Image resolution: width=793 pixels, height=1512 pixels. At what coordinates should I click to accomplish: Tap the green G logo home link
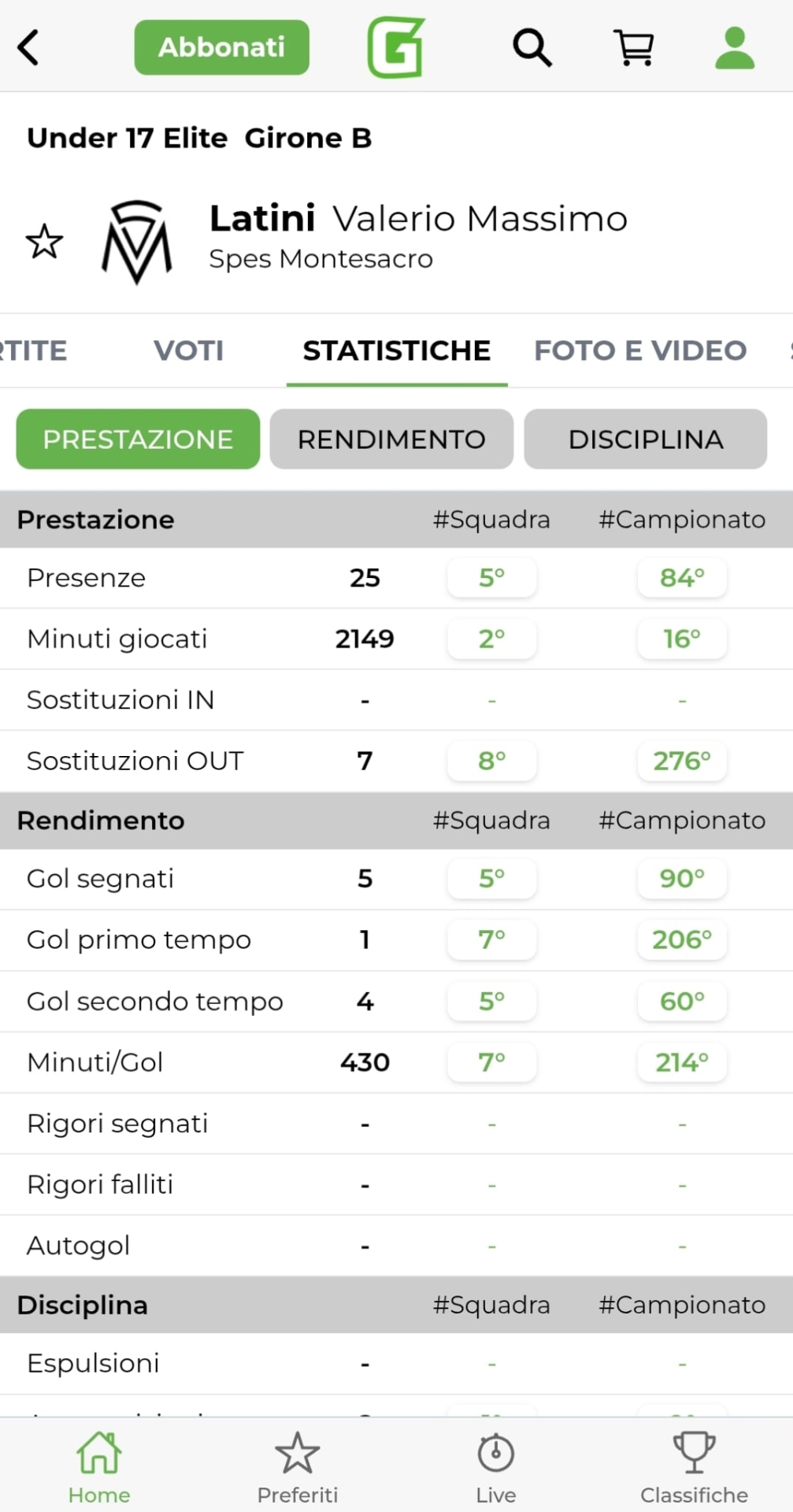pos(396,47)
